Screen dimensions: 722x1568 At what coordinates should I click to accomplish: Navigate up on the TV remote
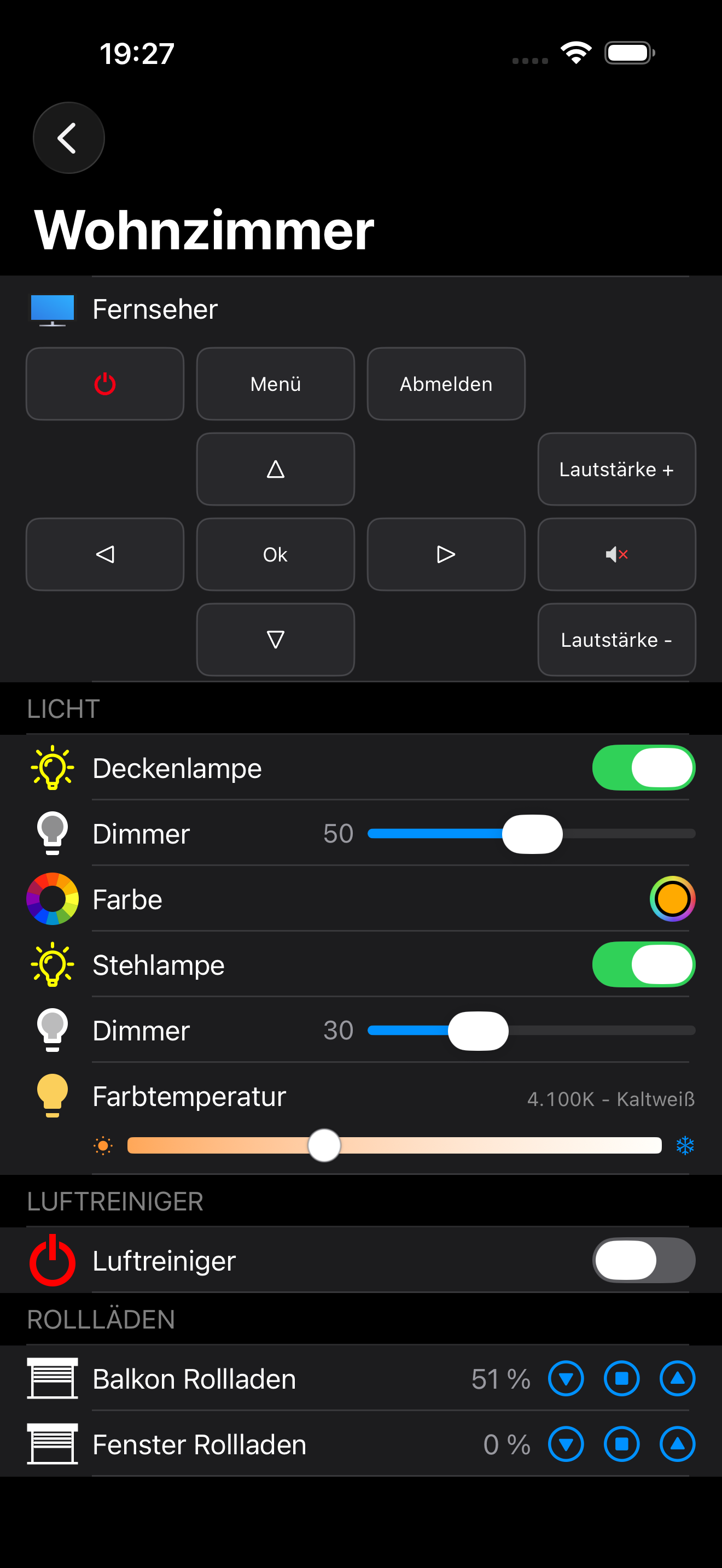point(275,469)
